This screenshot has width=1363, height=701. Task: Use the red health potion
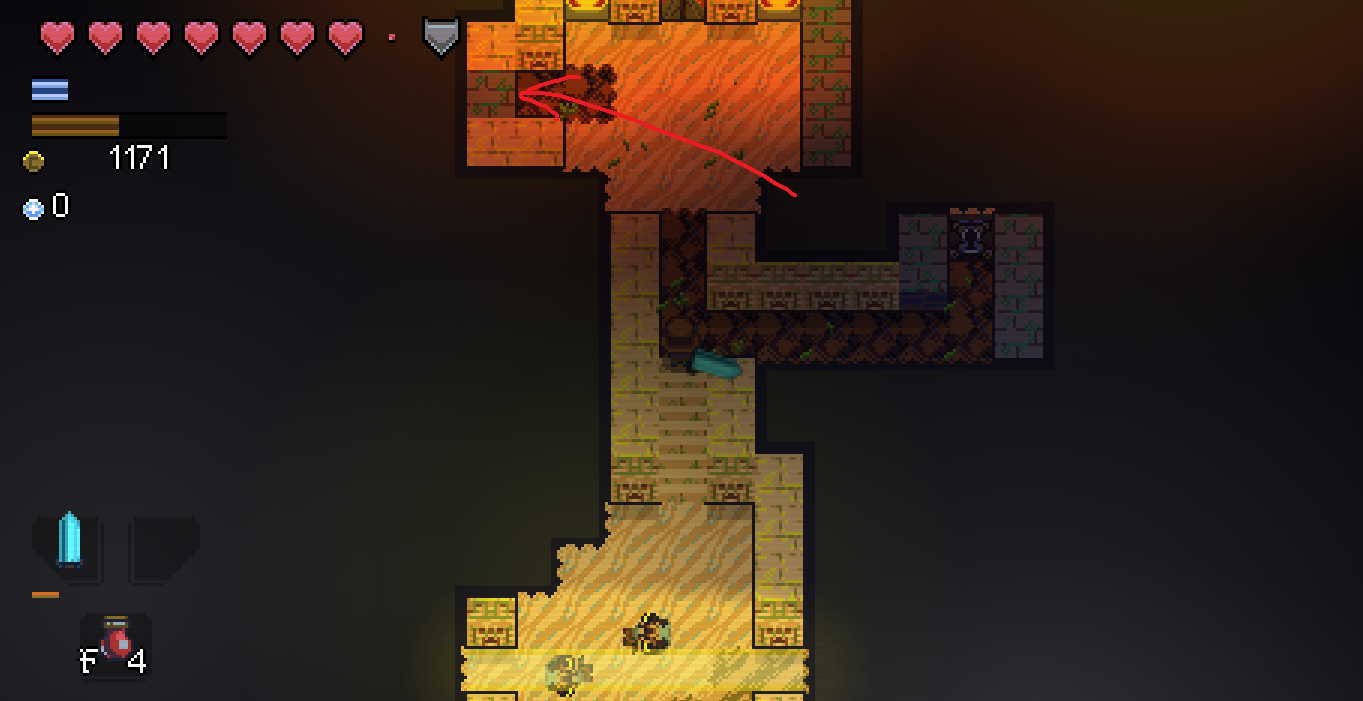click(115, 643)
